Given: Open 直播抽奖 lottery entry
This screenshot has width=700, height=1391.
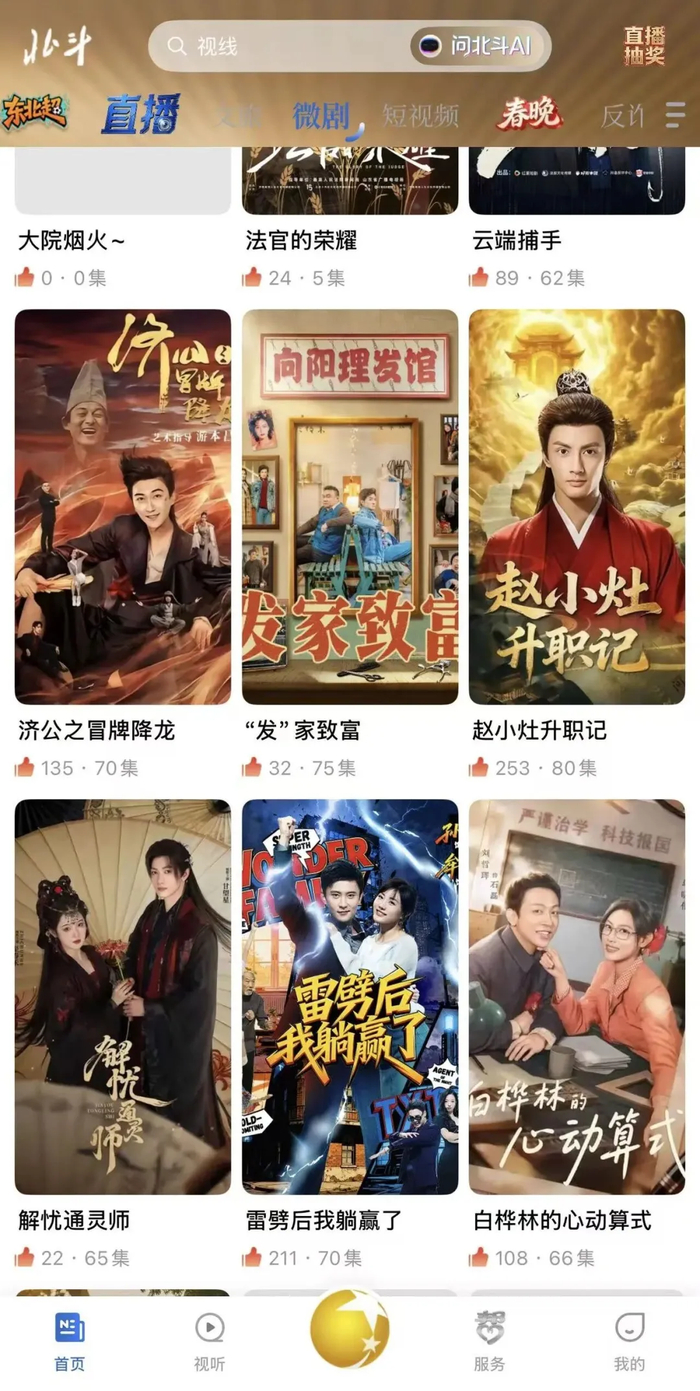Looking at the screenshot, I should click(644, 46).
